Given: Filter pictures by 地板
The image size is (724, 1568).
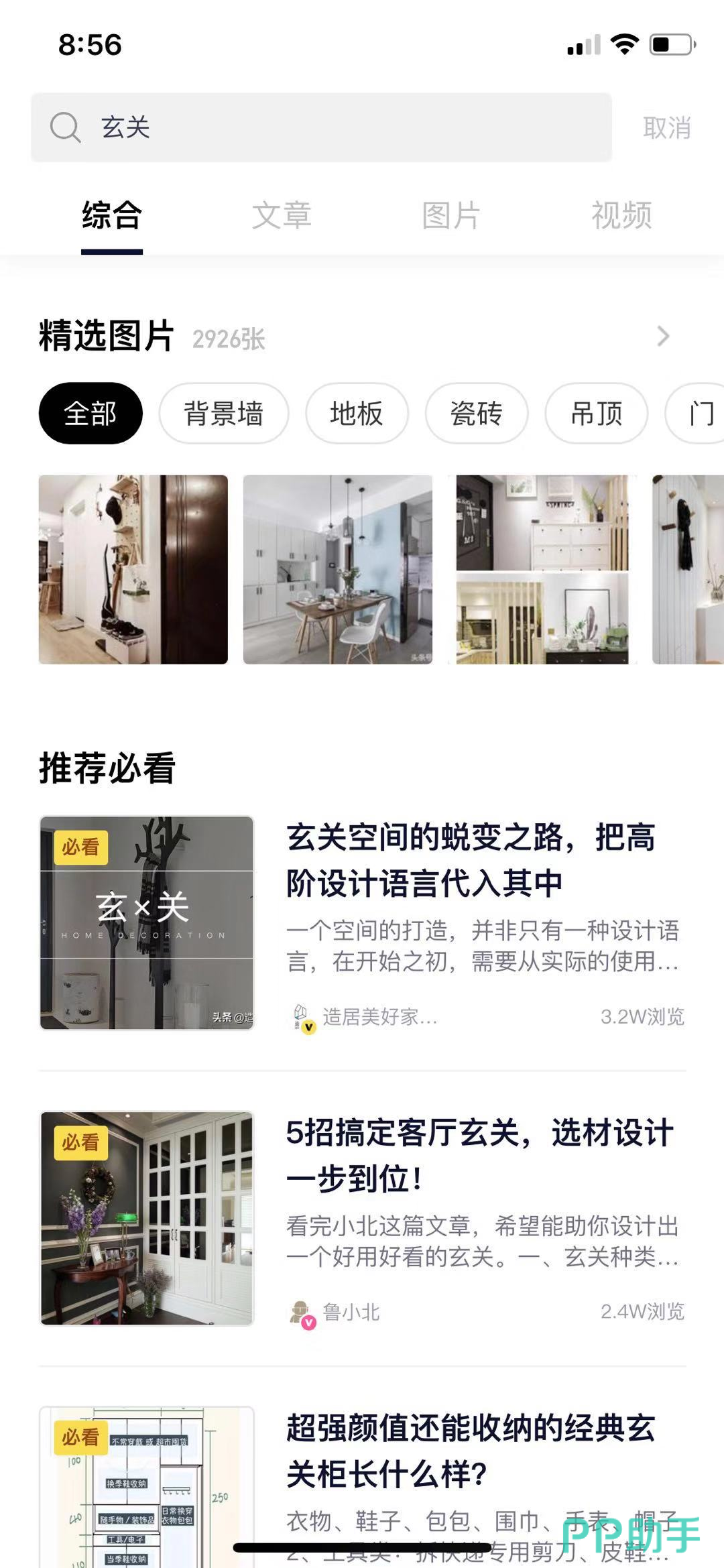Looking at the screenshot, I should click(x=357, y=413).
